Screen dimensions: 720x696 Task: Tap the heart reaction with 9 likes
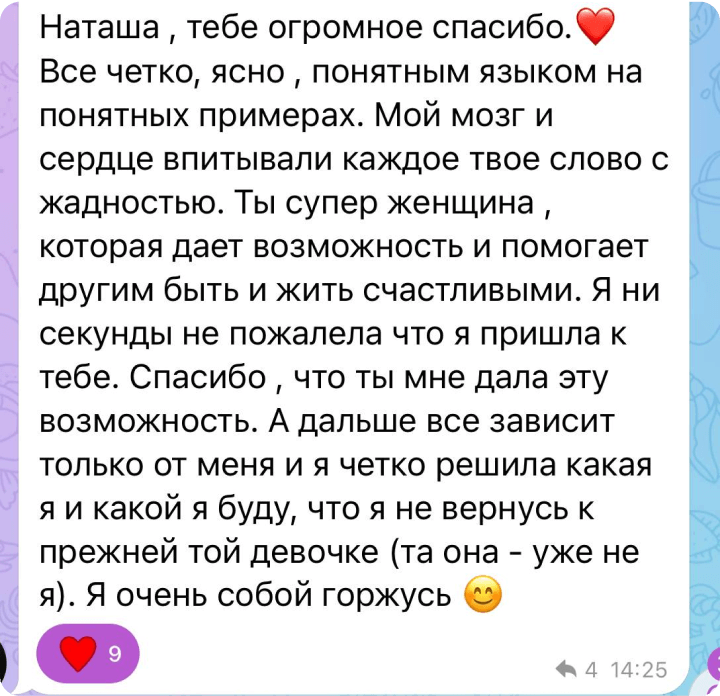tap(88, 655)
